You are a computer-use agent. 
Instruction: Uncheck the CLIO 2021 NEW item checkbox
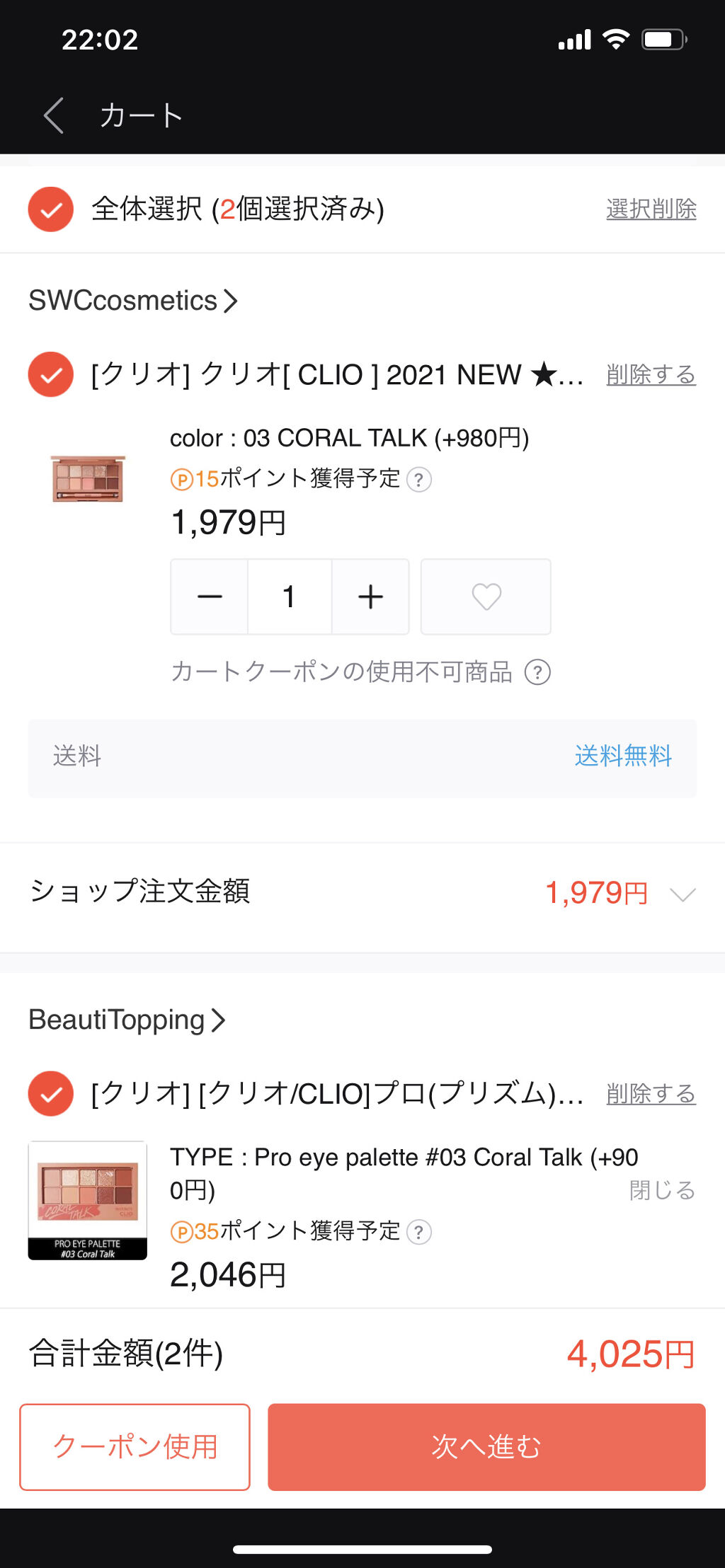click(x=49, y=374)
